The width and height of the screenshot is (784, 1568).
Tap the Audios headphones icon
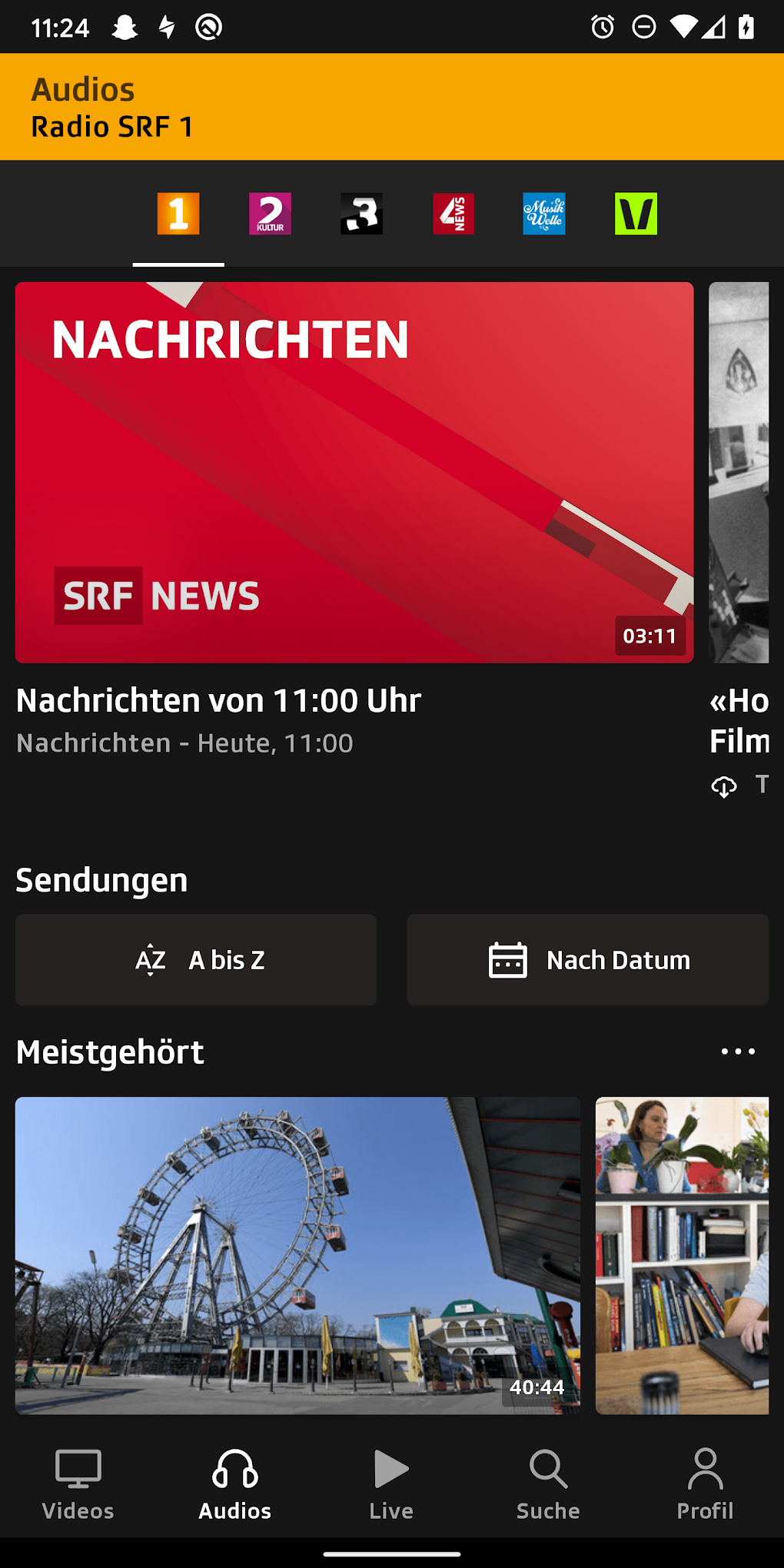[x=234, y=1468]
